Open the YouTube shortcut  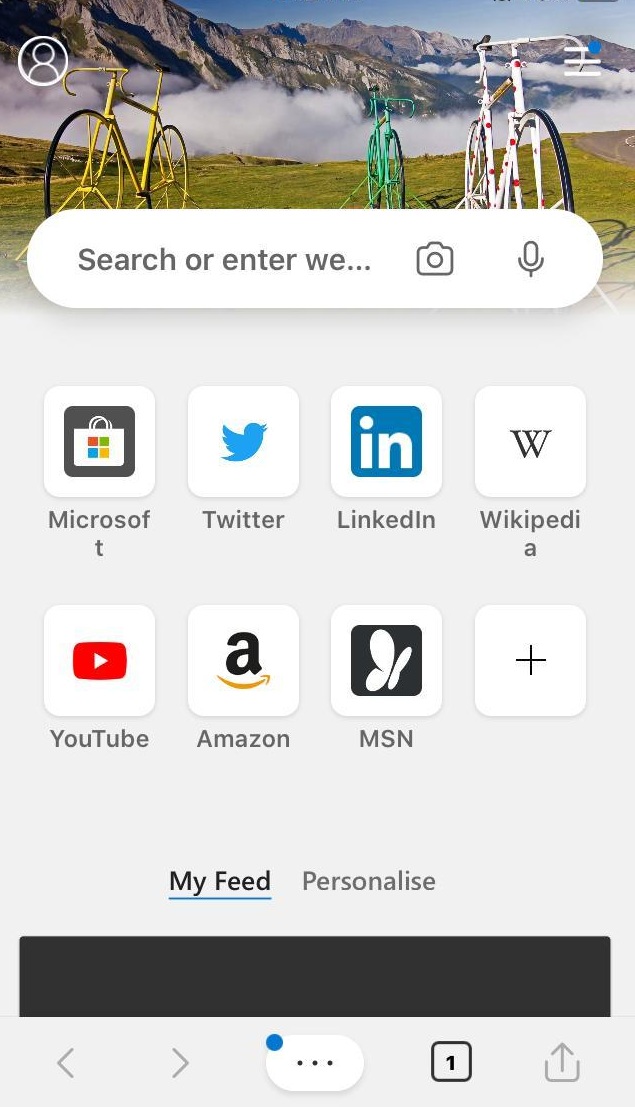pos(99,661)
